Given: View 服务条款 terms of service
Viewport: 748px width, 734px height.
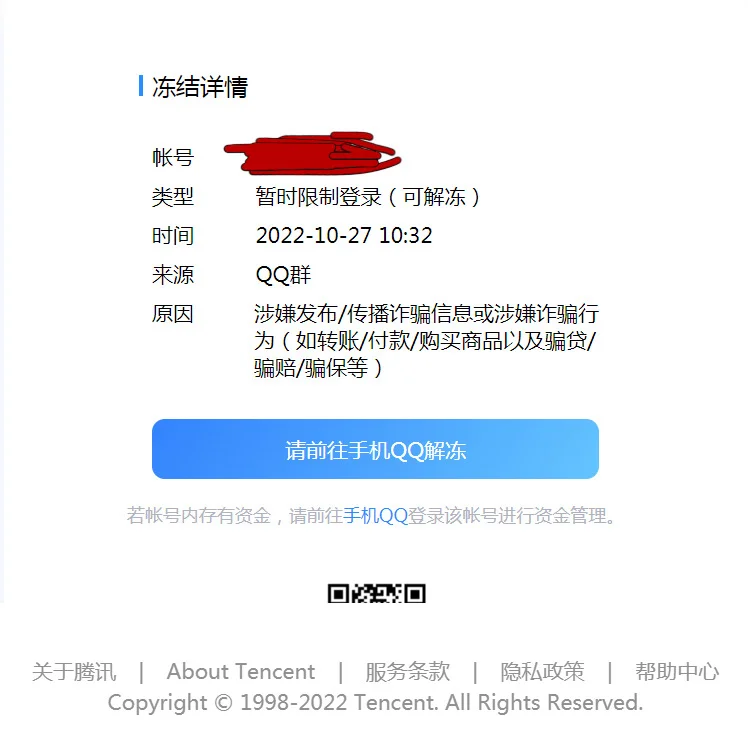Looking at the screenshot, I should pyautogui.click(x=407, y=672).
